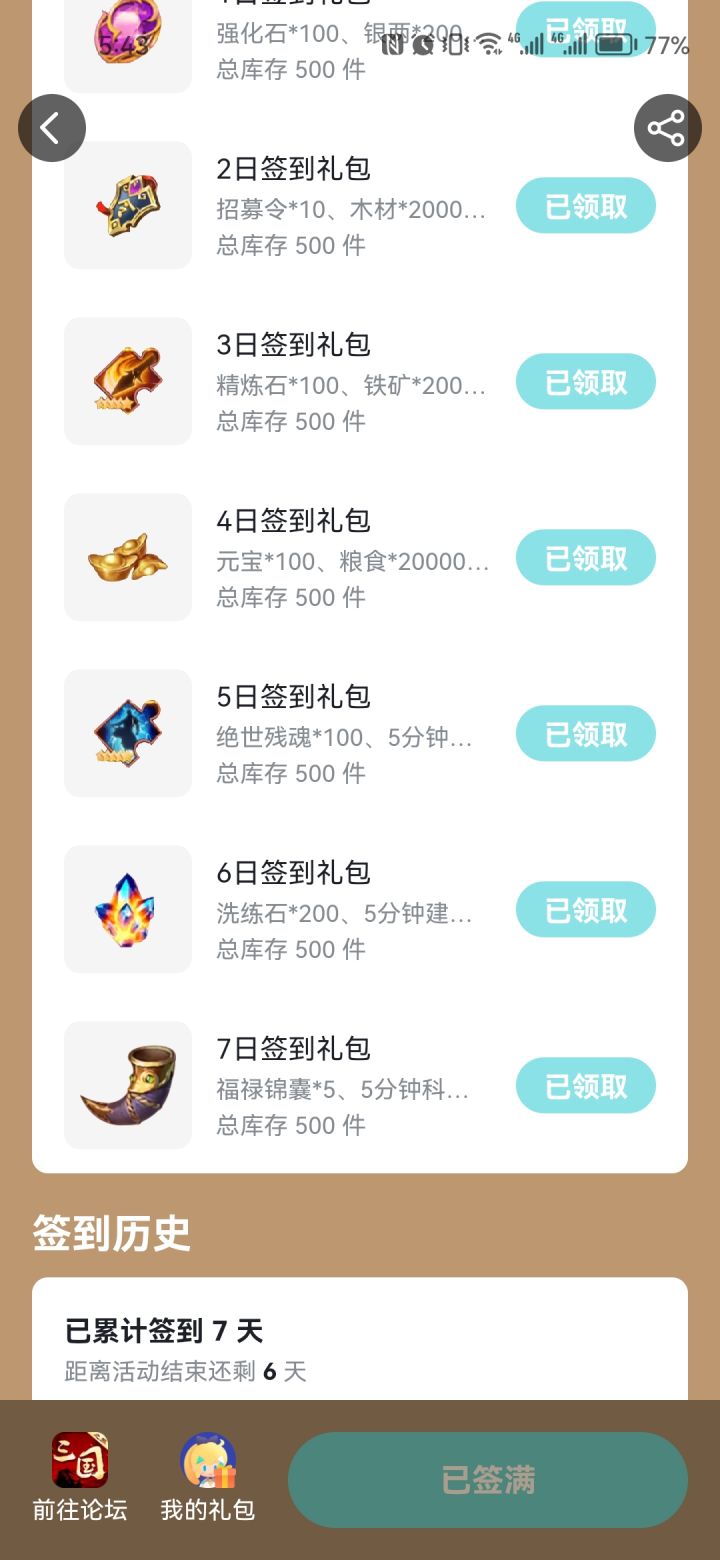The width and height of the screenshot is (720, 1560).
Task: View 我的礼包 gift packs
Action: coord(208,1478)
